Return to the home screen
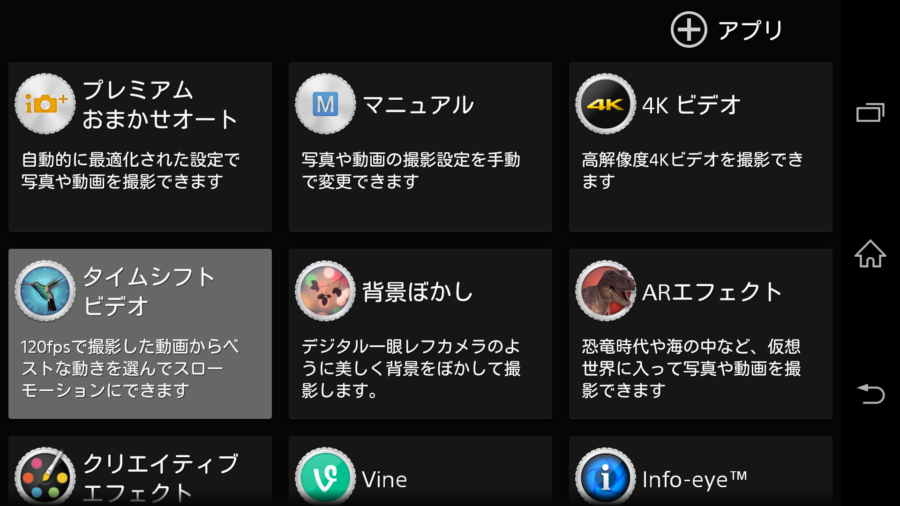Viewport: 900px width, 506px height. click(x=870, y=255)
